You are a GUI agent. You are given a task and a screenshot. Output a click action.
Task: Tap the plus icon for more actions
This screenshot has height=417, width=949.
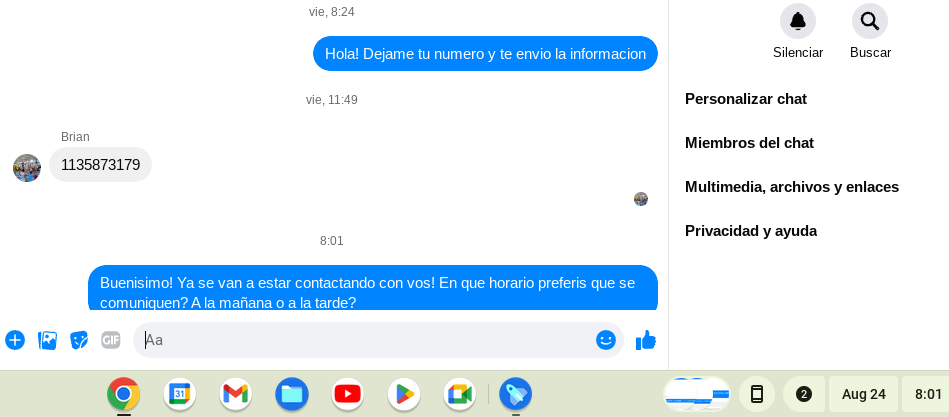[x=15, y=340]
